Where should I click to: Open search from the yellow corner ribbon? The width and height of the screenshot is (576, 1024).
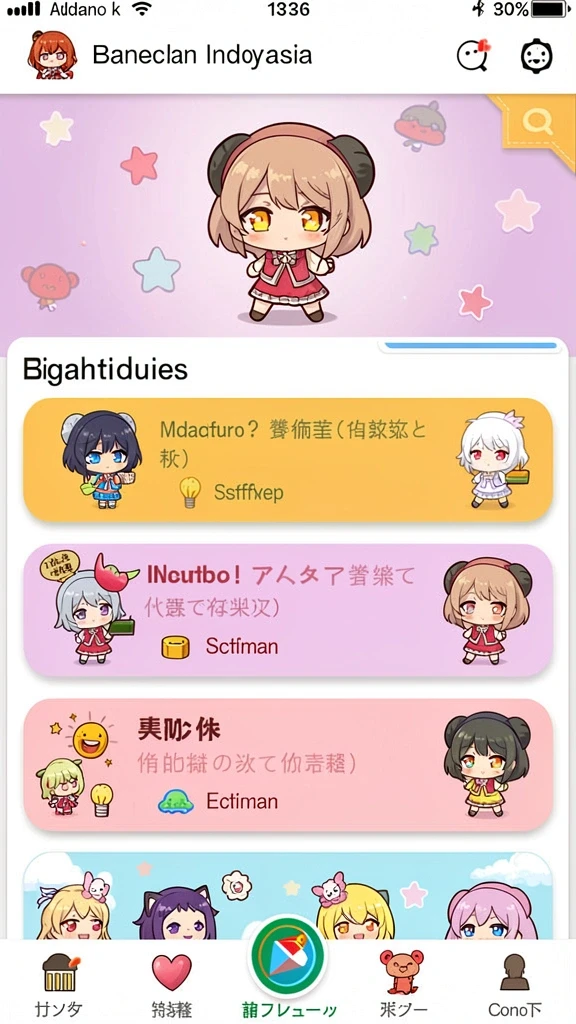coord(537,121)
